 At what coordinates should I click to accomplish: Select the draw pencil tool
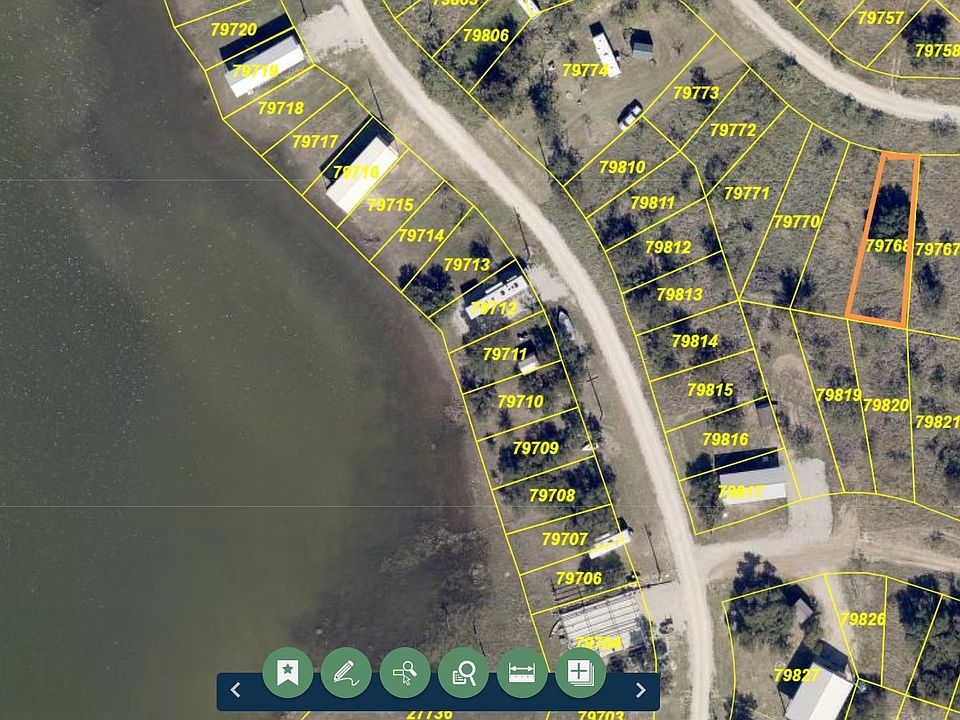[346, 672]
